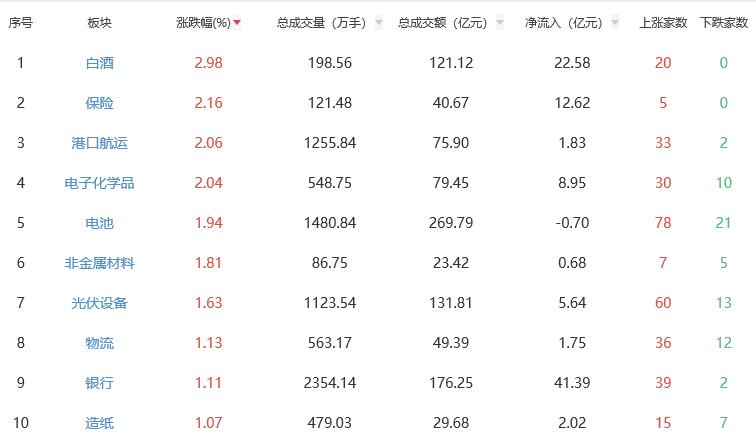Screen dimensions: 756x442
Task: Sort by 涨跌幅(%) column
Action: coord(208,23)
